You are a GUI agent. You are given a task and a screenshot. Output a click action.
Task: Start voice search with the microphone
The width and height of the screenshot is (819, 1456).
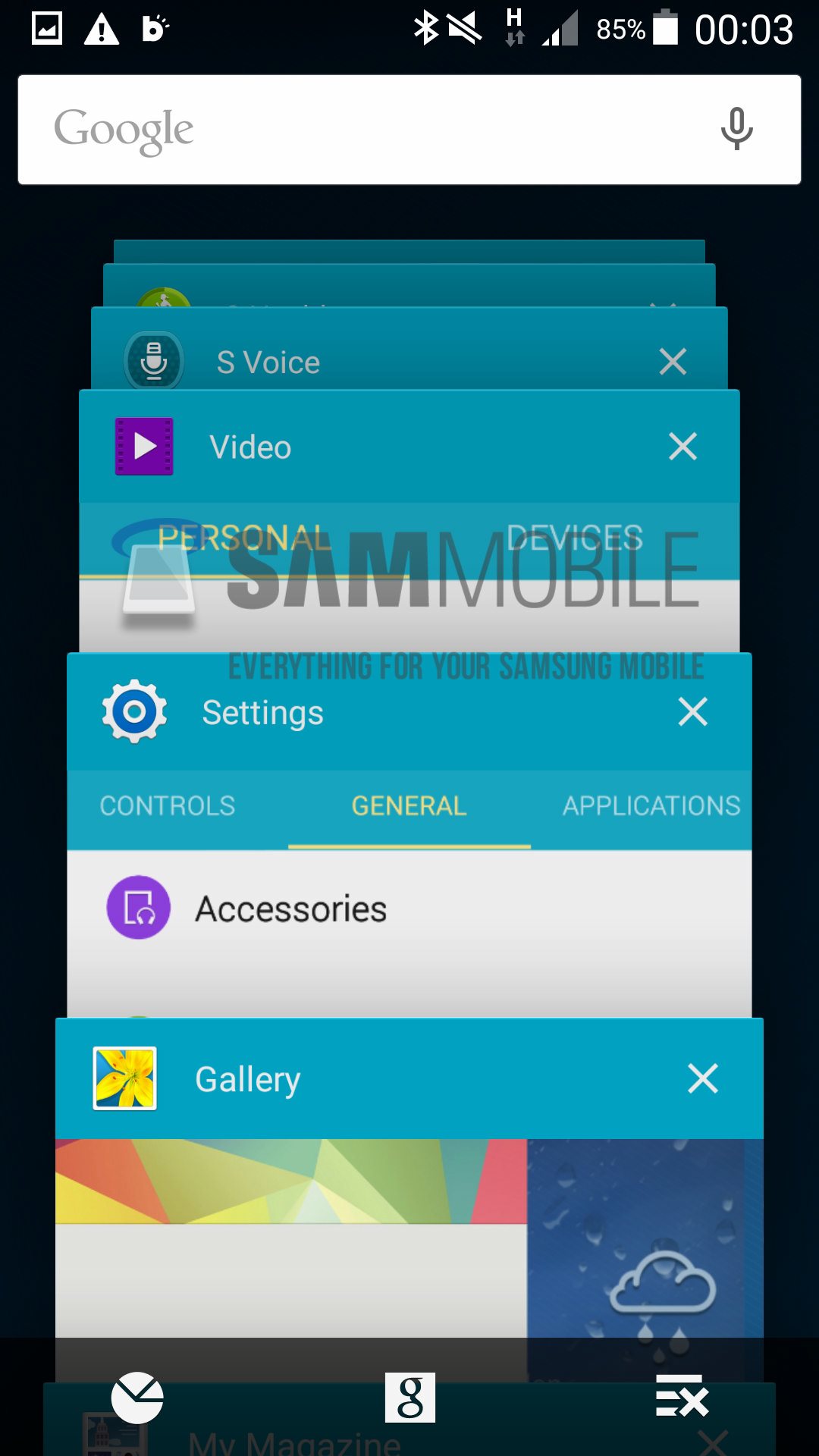coord(736,129)
